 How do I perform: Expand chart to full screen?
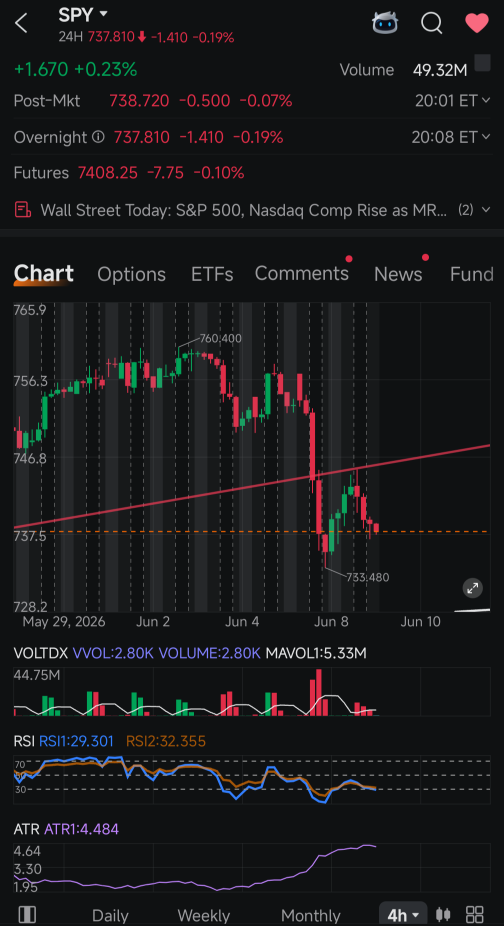point(473,588)
